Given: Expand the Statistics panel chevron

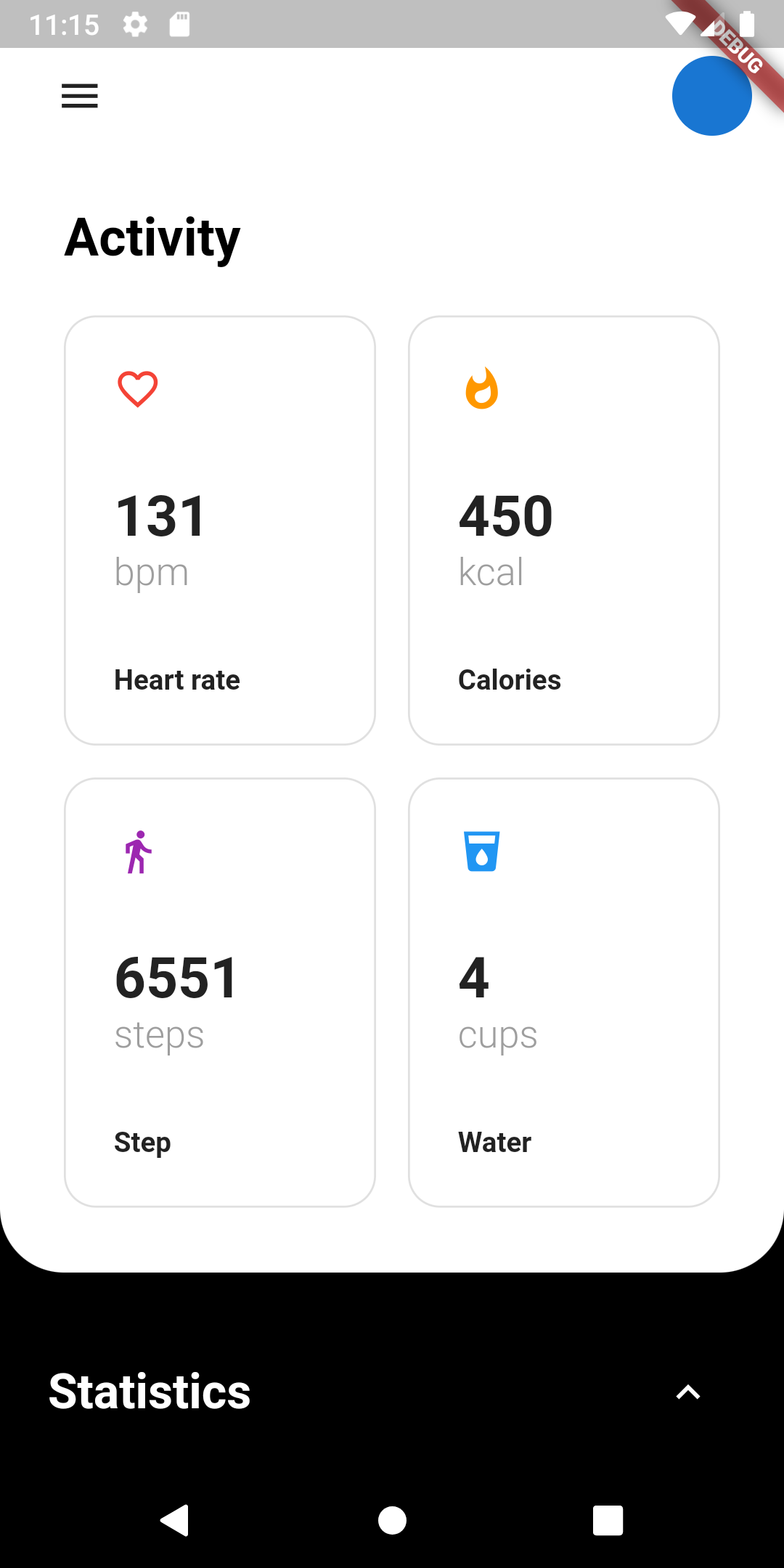Looking at the screenshot, I should [x=688, y=1392].
